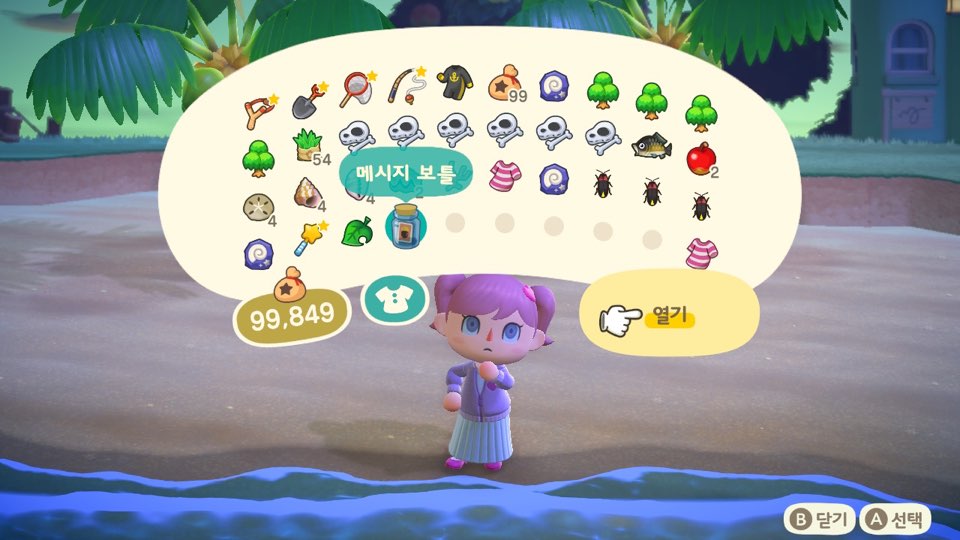
Task: Select the message bottle item
Action: tap(406, 226)
